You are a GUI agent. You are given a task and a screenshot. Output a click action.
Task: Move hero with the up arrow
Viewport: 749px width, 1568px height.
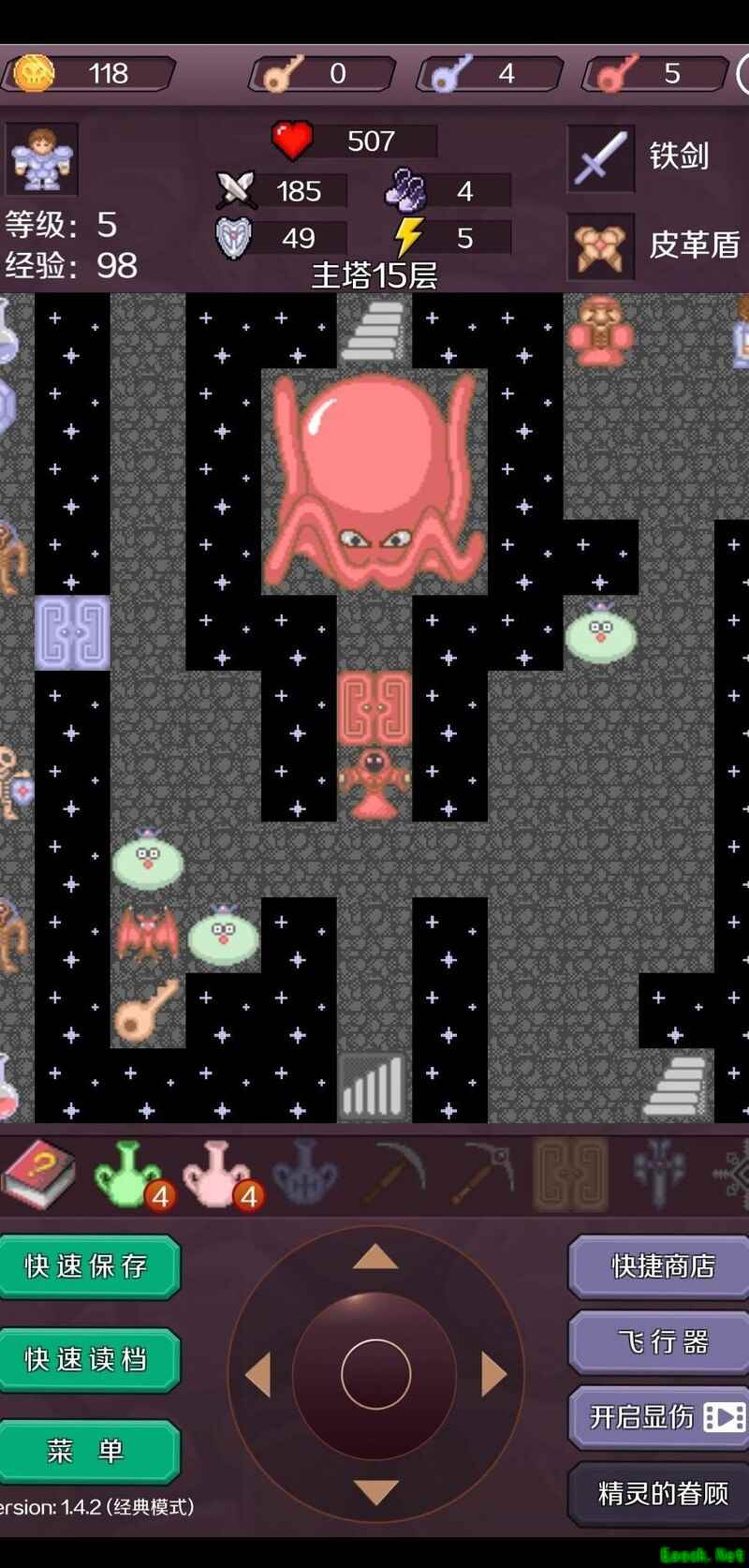tap(375, 1258)
